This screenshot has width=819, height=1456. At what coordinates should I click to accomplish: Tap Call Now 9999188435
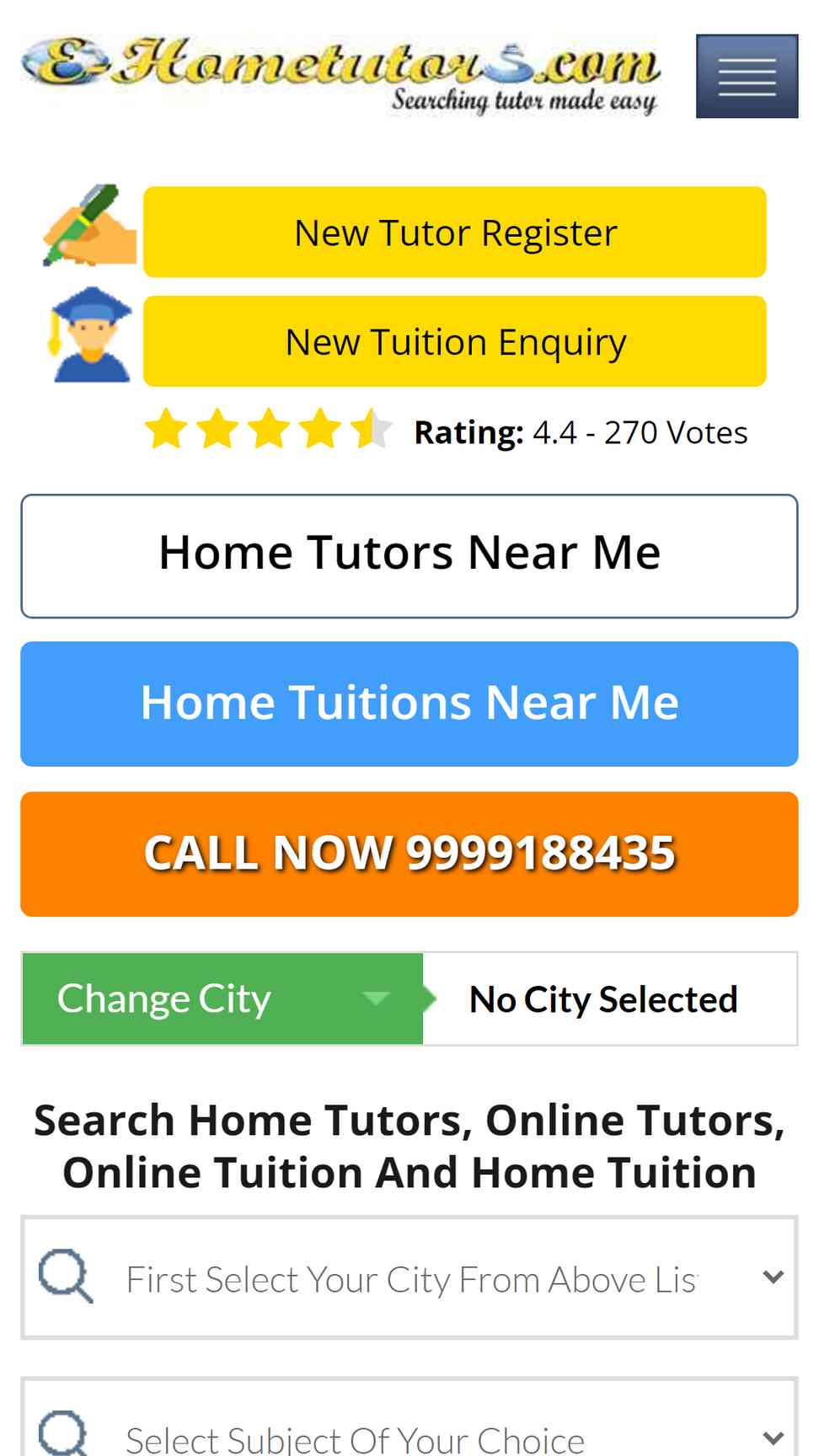[409, 854]
